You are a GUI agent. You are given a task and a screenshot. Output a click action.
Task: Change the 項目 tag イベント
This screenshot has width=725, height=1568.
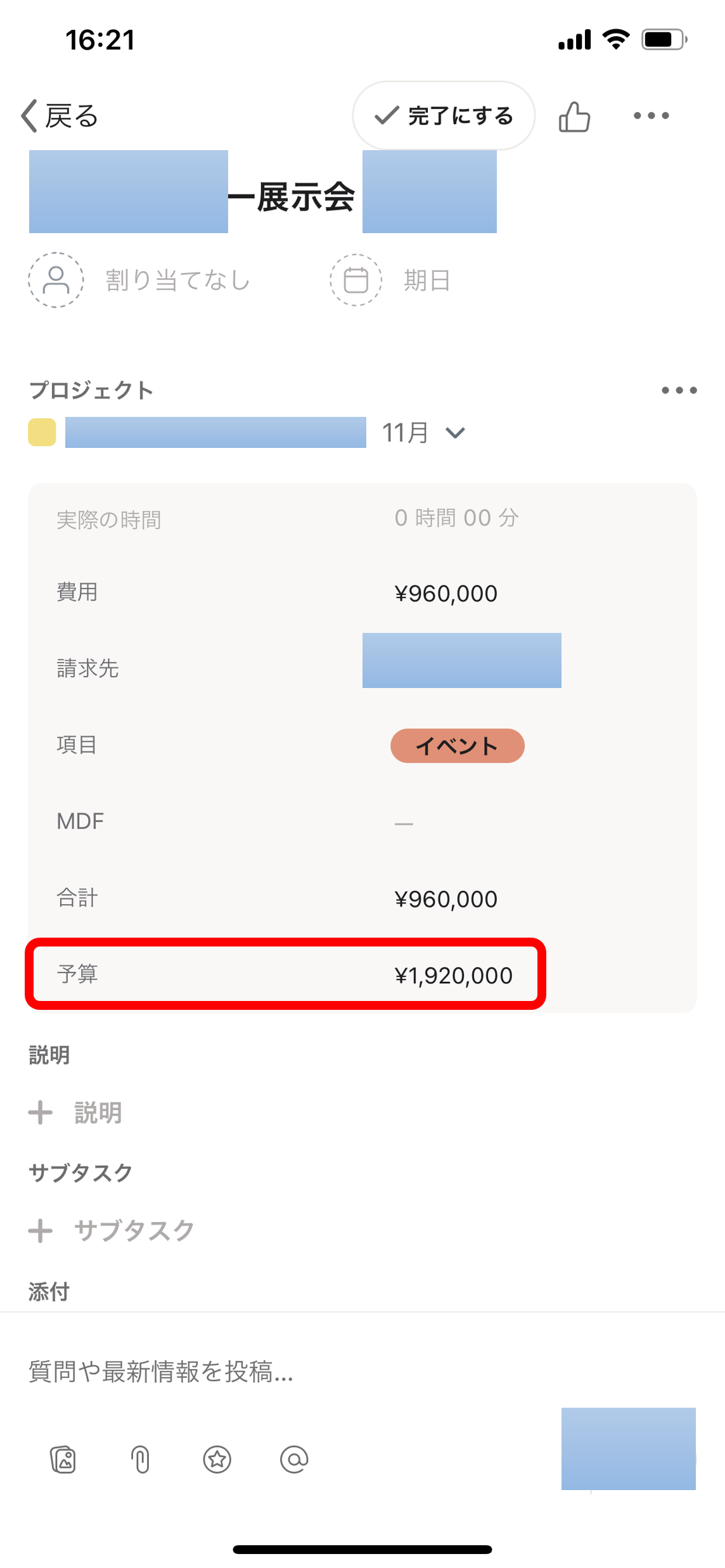coord(458,746)
